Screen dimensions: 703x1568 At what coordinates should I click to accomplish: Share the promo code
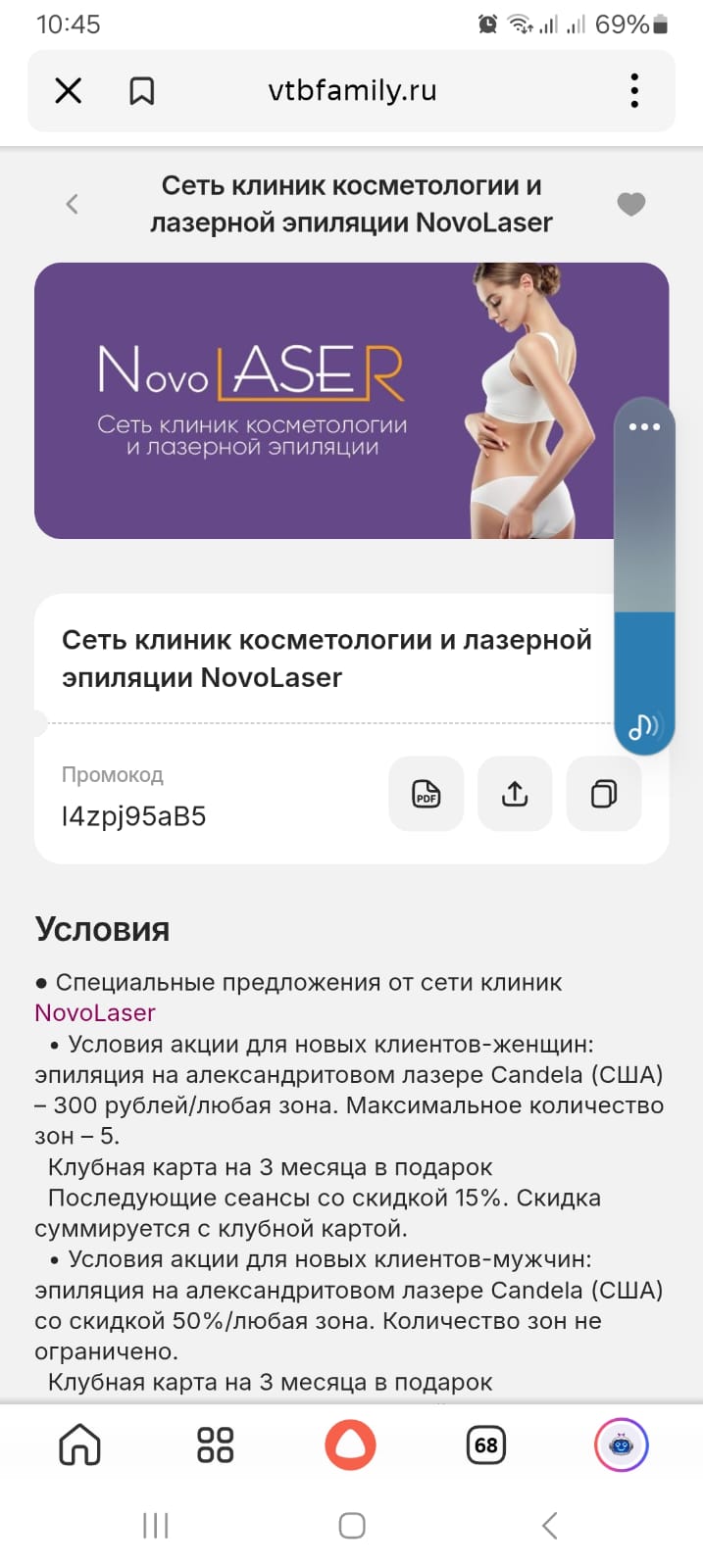click(515, 794)
